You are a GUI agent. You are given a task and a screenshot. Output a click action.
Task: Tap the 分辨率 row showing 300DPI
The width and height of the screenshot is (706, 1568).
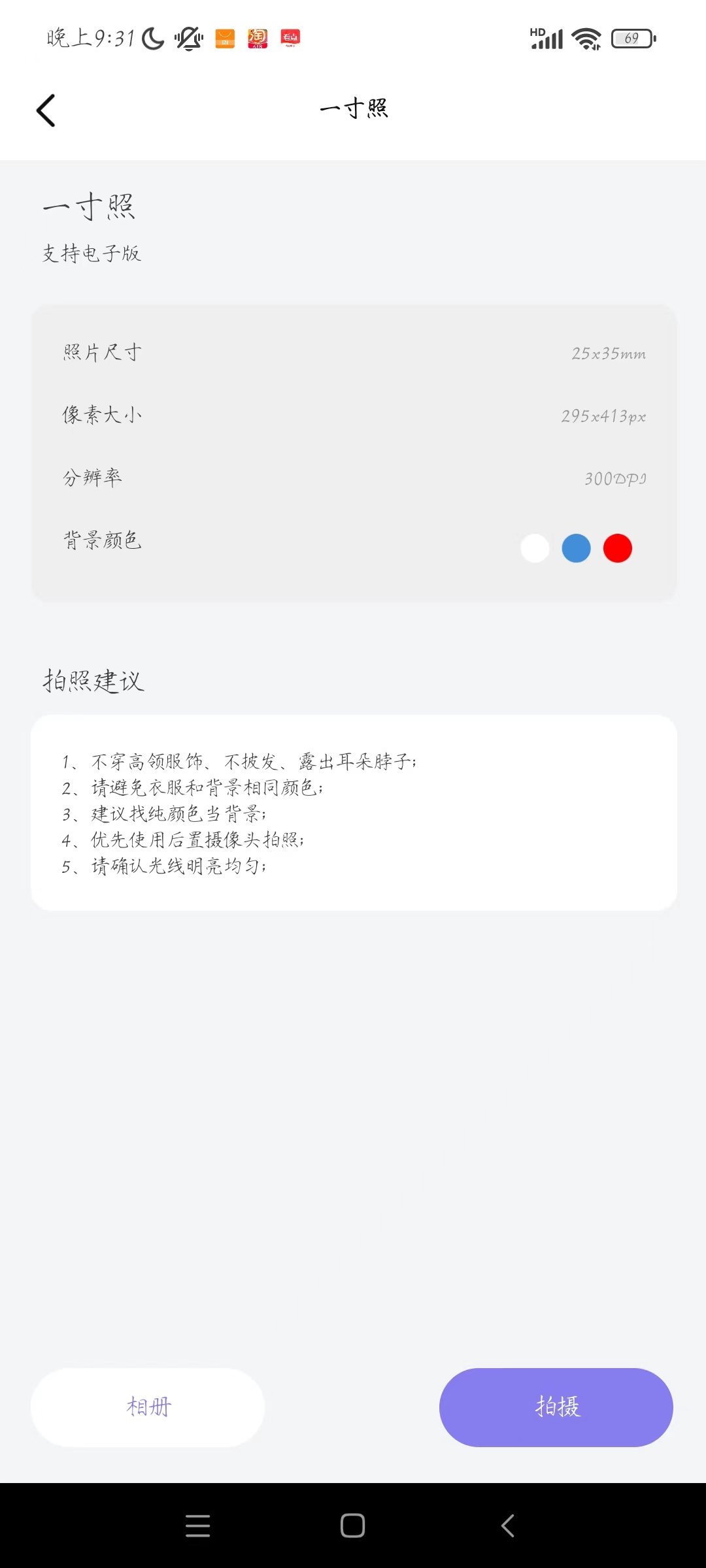[353, 478]
